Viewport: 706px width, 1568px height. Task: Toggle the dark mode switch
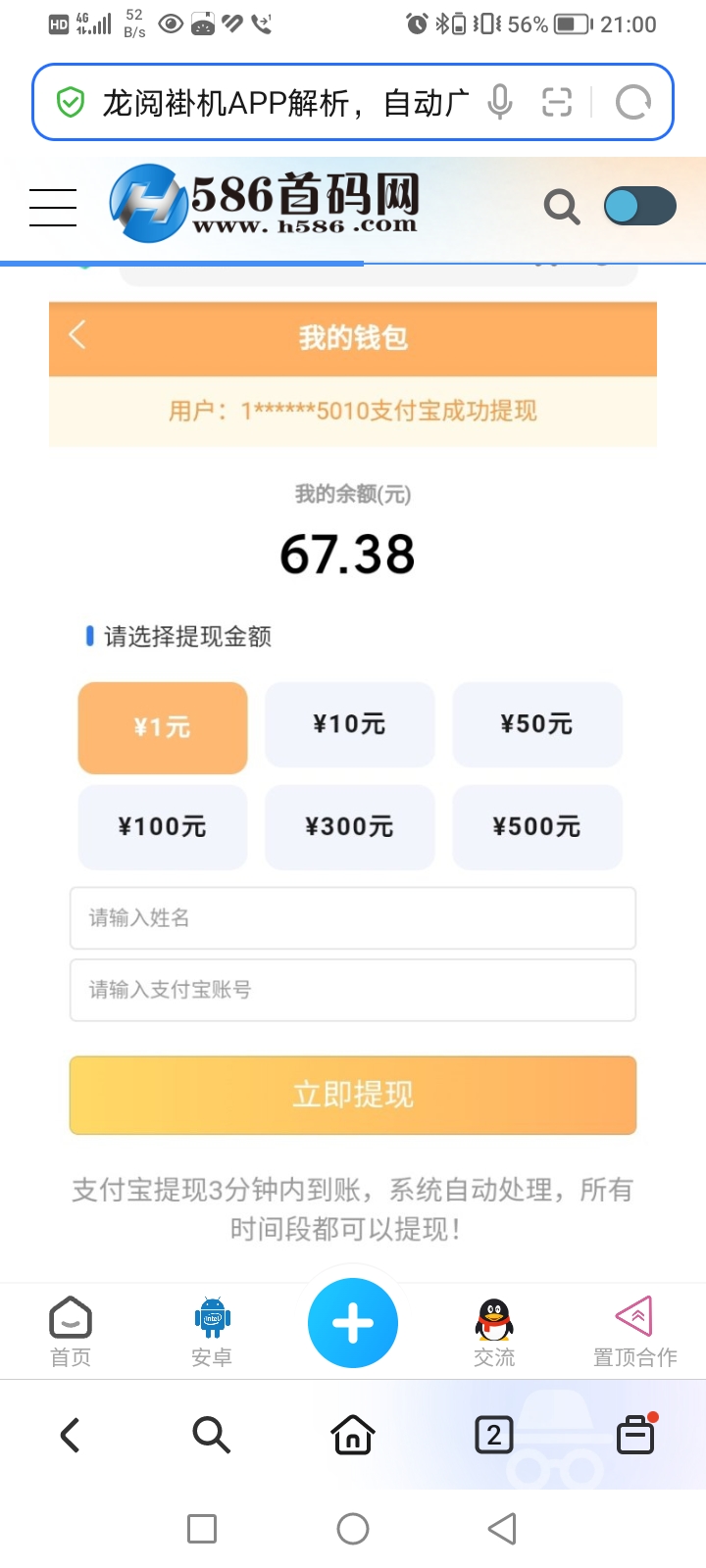639,207
